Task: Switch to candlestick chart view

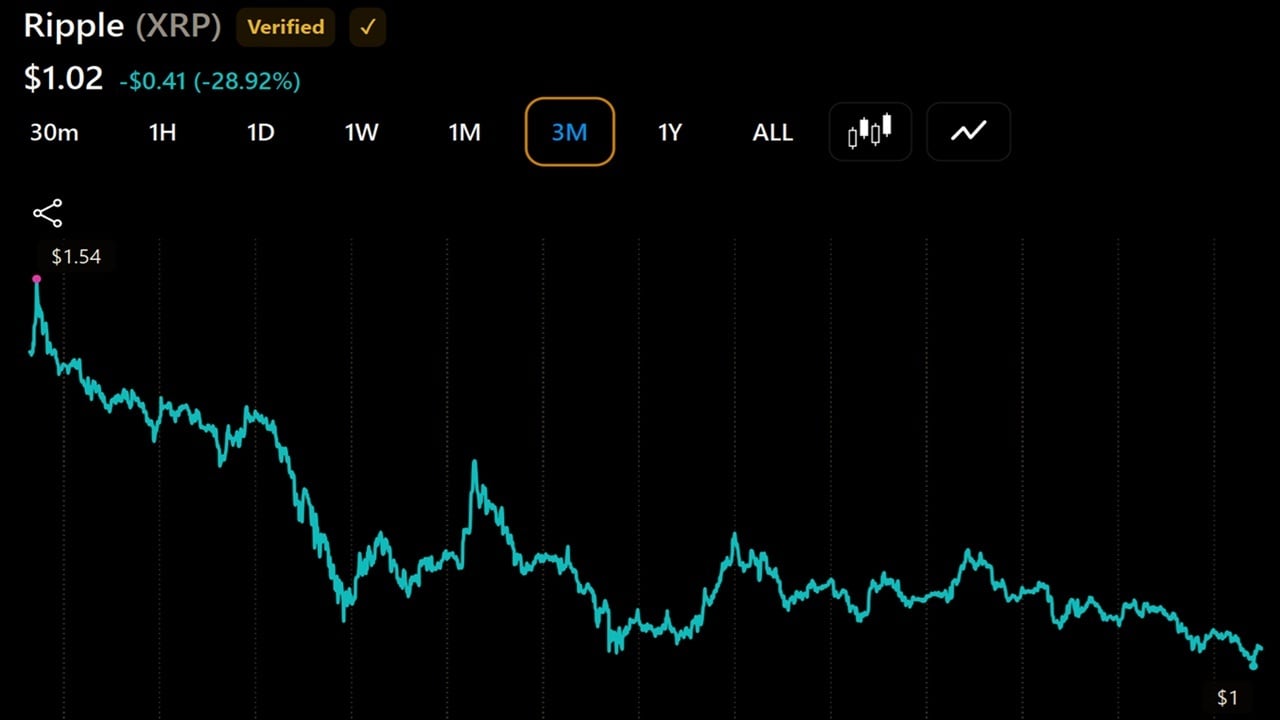Action: click(870, 131)
